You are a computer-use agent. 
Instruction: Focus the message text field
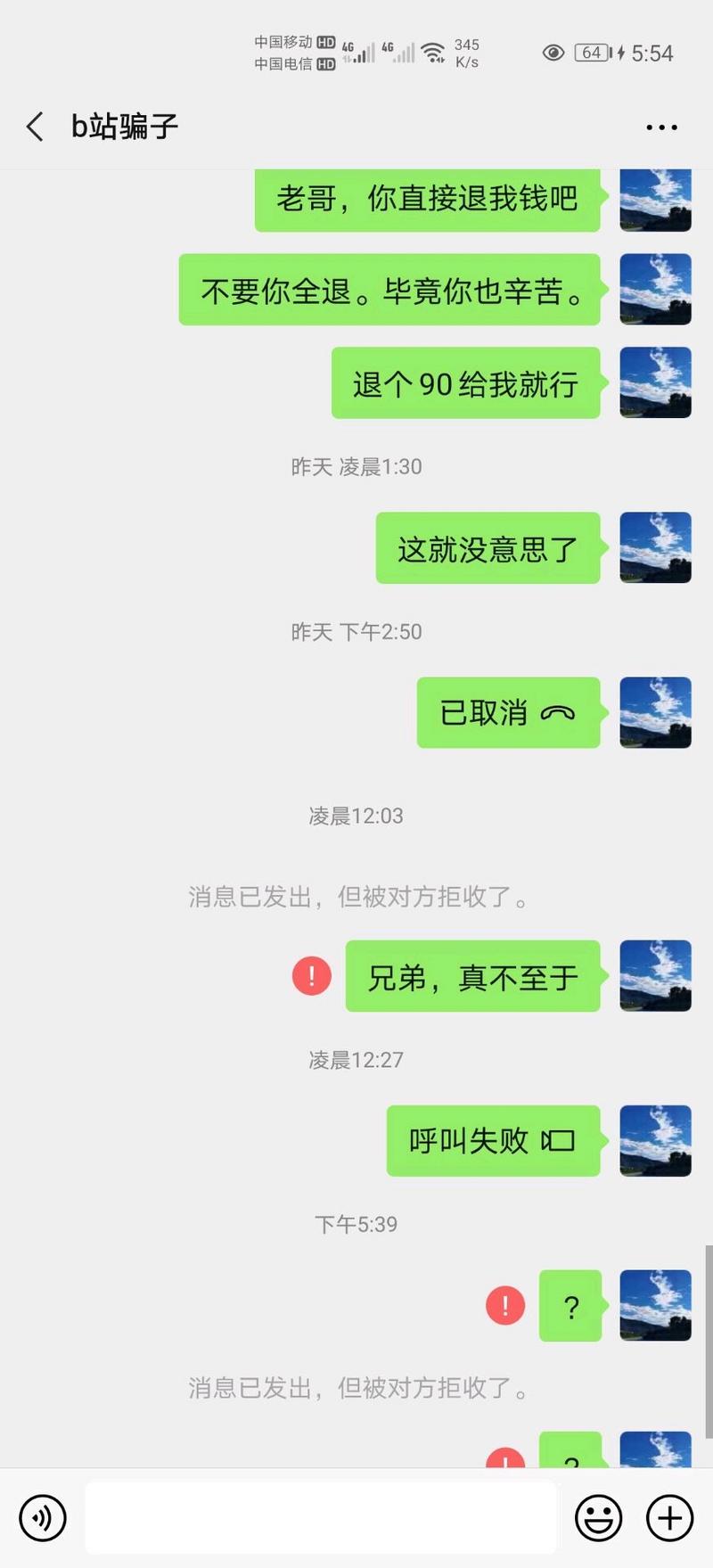tap(321, 1517)
